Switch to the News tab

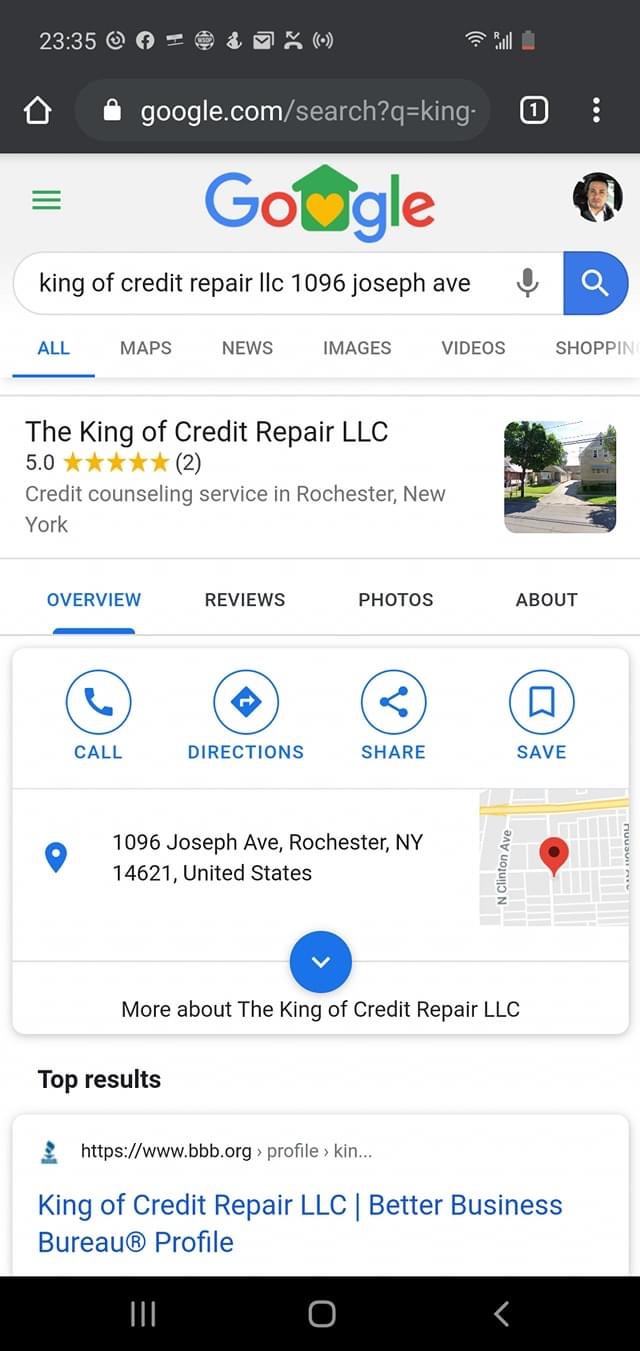click(247, 348)
